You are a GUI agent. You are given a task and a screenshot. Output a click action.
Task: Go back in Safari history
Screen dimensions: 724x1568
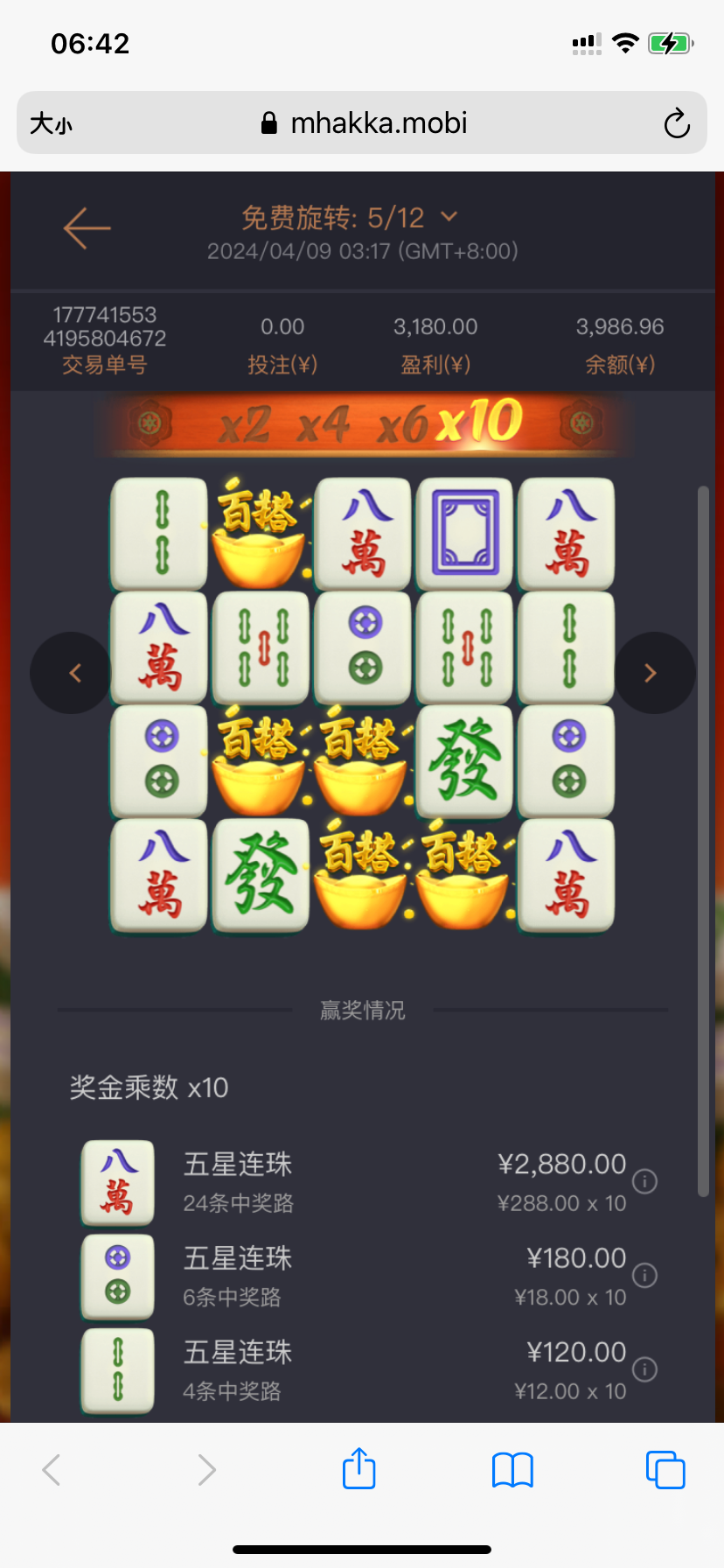click(x=52, y=1470)
